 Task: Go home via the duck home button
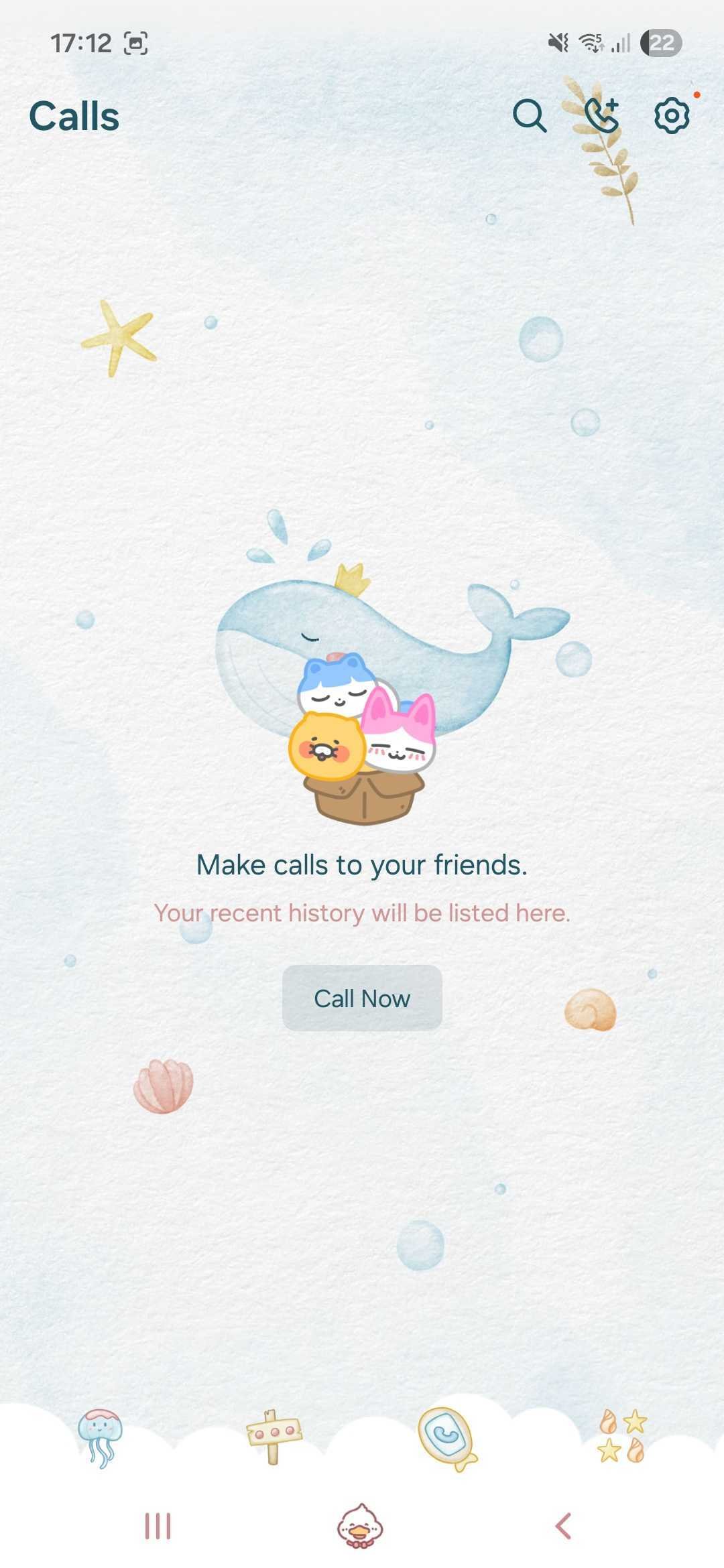[360, 1526]
